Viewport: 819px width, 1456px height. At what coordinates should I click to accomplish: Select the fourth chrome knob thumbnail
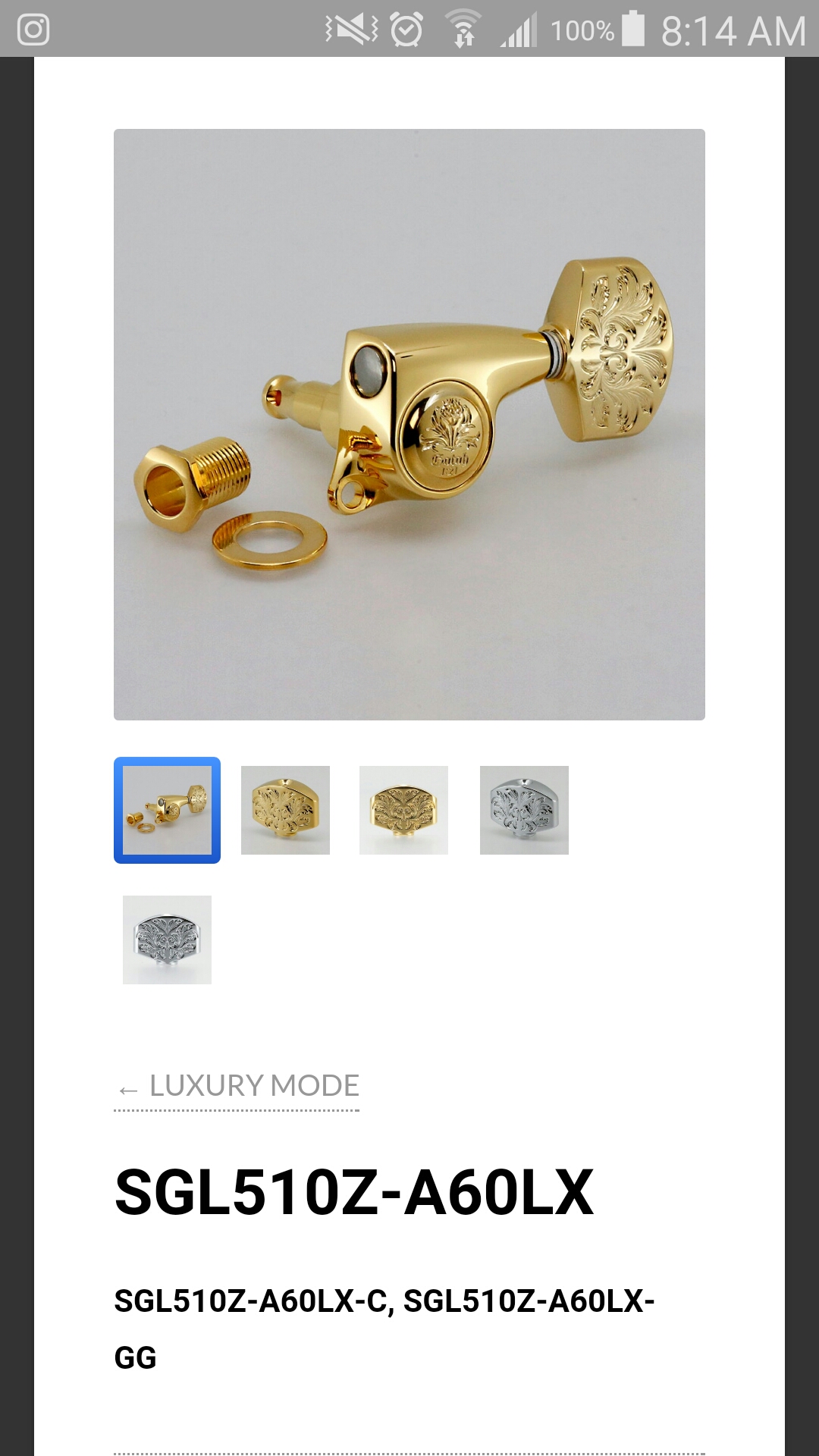[x=524, y=810]
